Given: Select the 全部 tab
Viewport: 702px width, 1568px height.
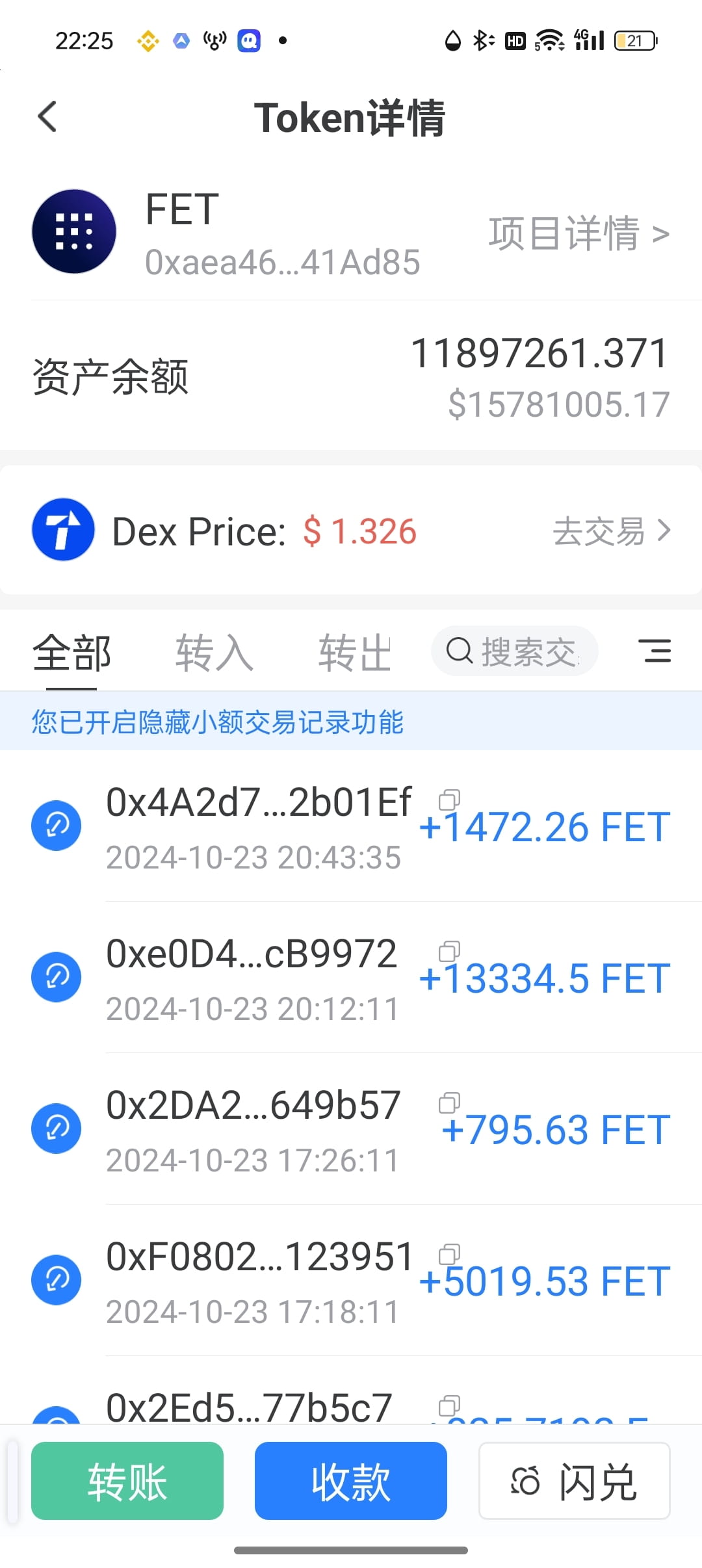Looking at the screenshot, I should coord(71,653).
